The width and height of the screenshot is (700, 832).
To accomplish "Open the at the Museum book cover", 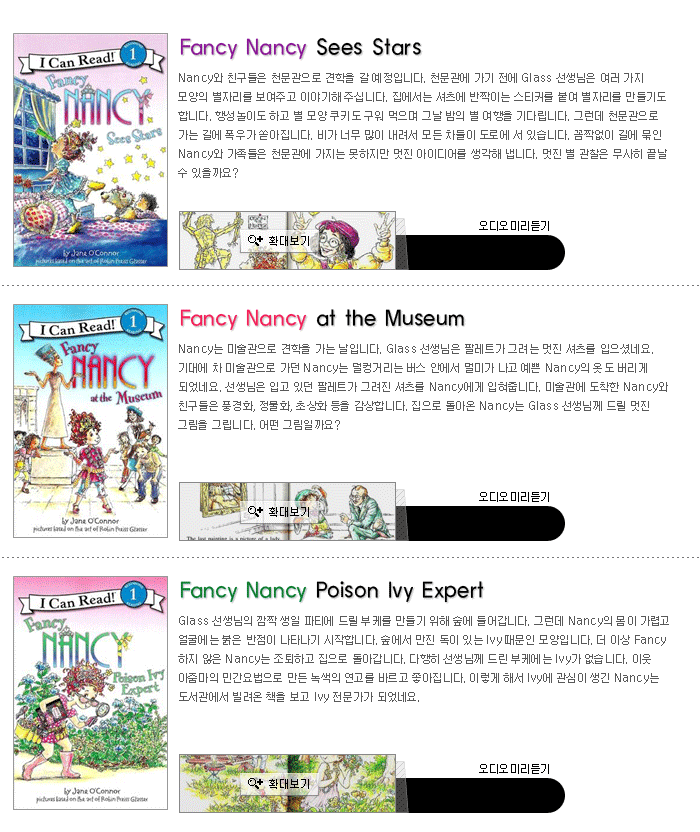I will click(90, 421).
